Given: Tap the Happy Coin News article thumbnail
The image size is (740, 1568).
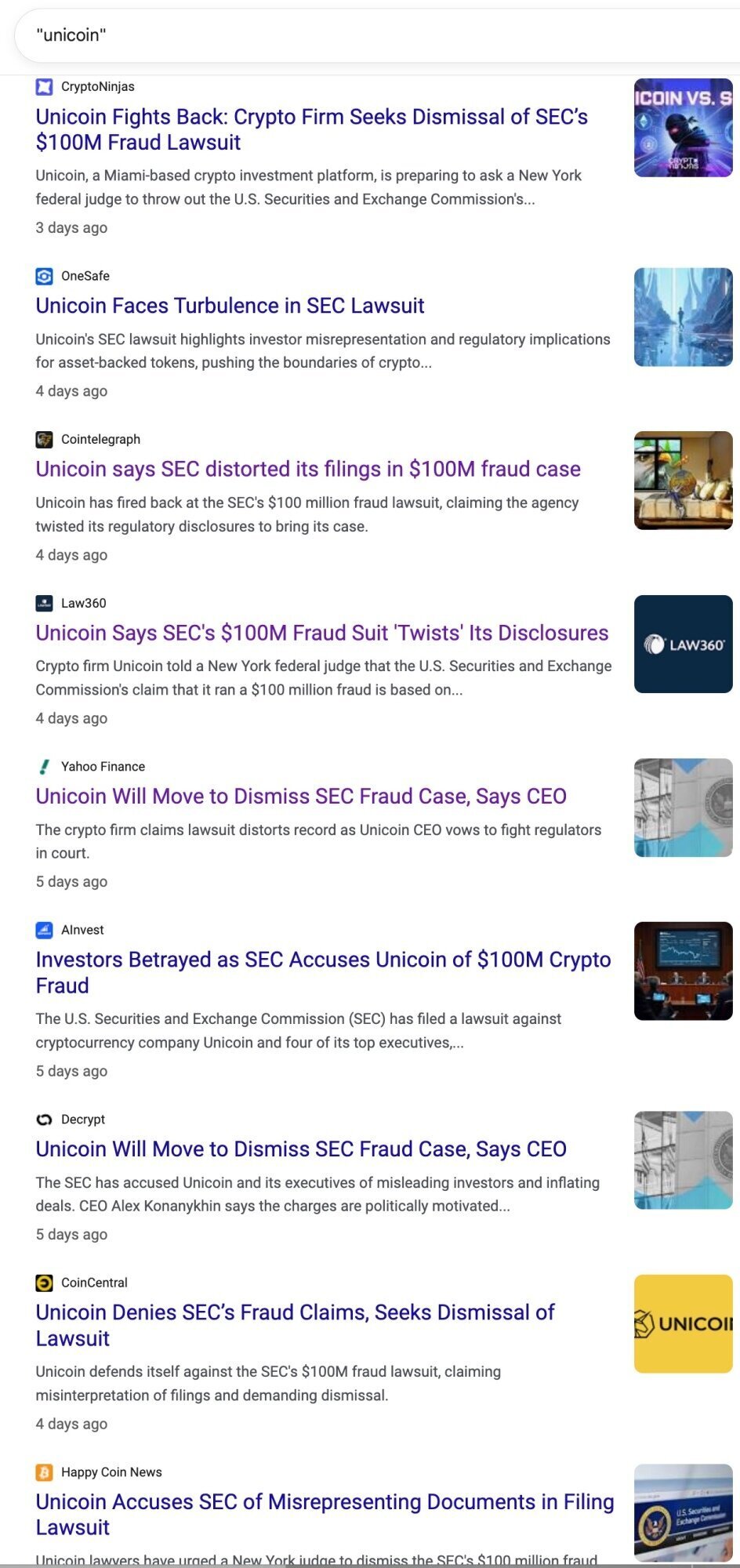Looking at the screenshot, I should tap(684, 1513).
